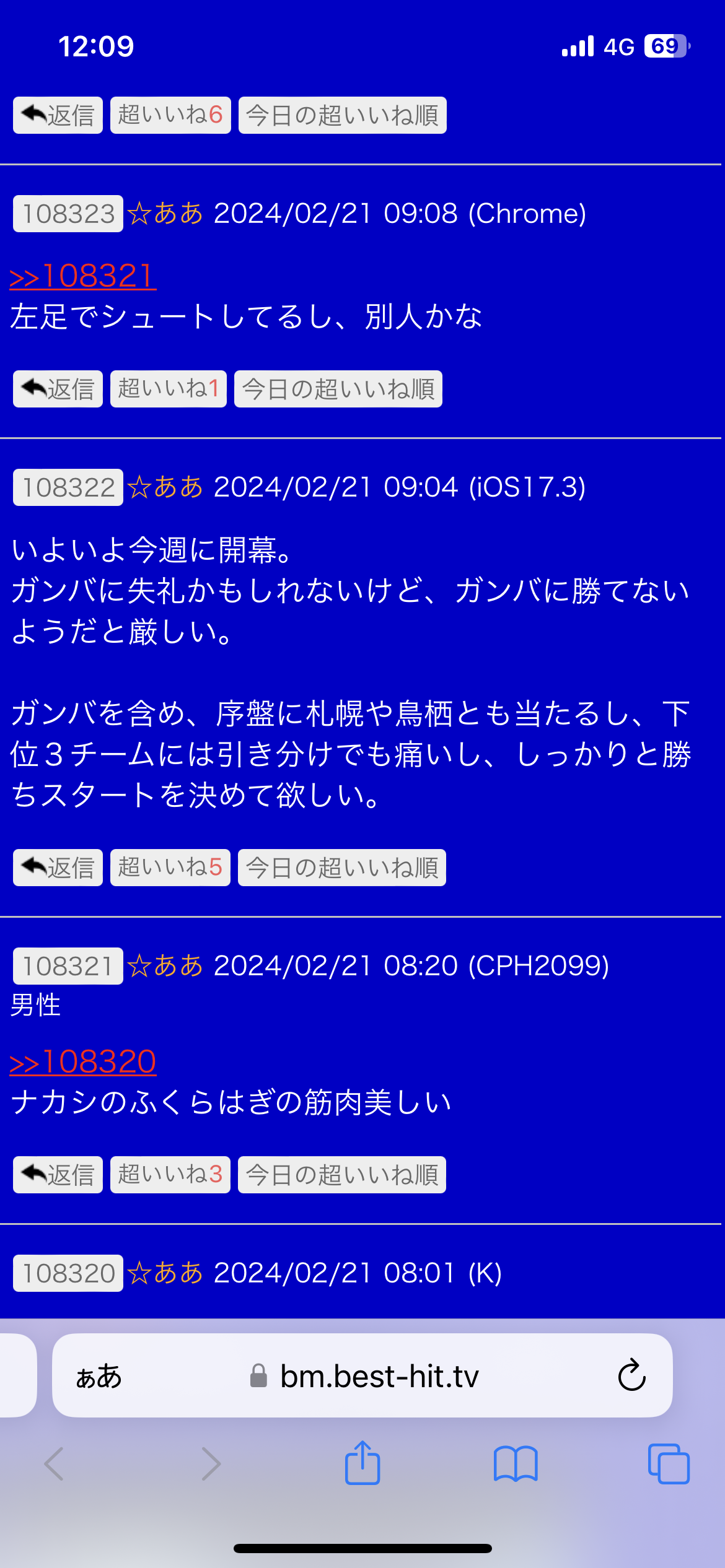Open Safari's ぁあ page settings menu
Image resolution: width=725 pixels, height=1568 pixels.
pos(99,1377)
